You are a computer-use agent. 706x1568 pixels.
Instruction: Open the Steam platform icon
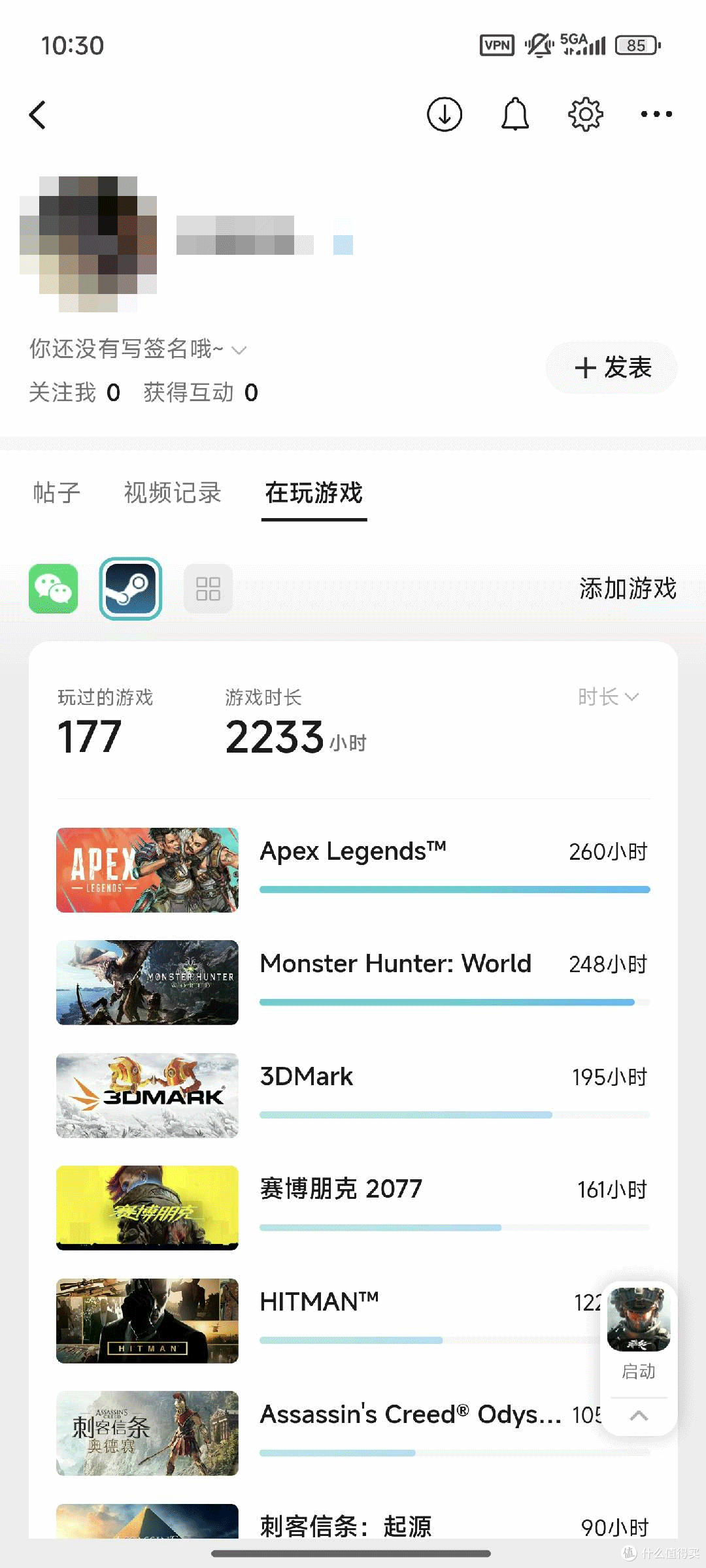coord(131,589)
